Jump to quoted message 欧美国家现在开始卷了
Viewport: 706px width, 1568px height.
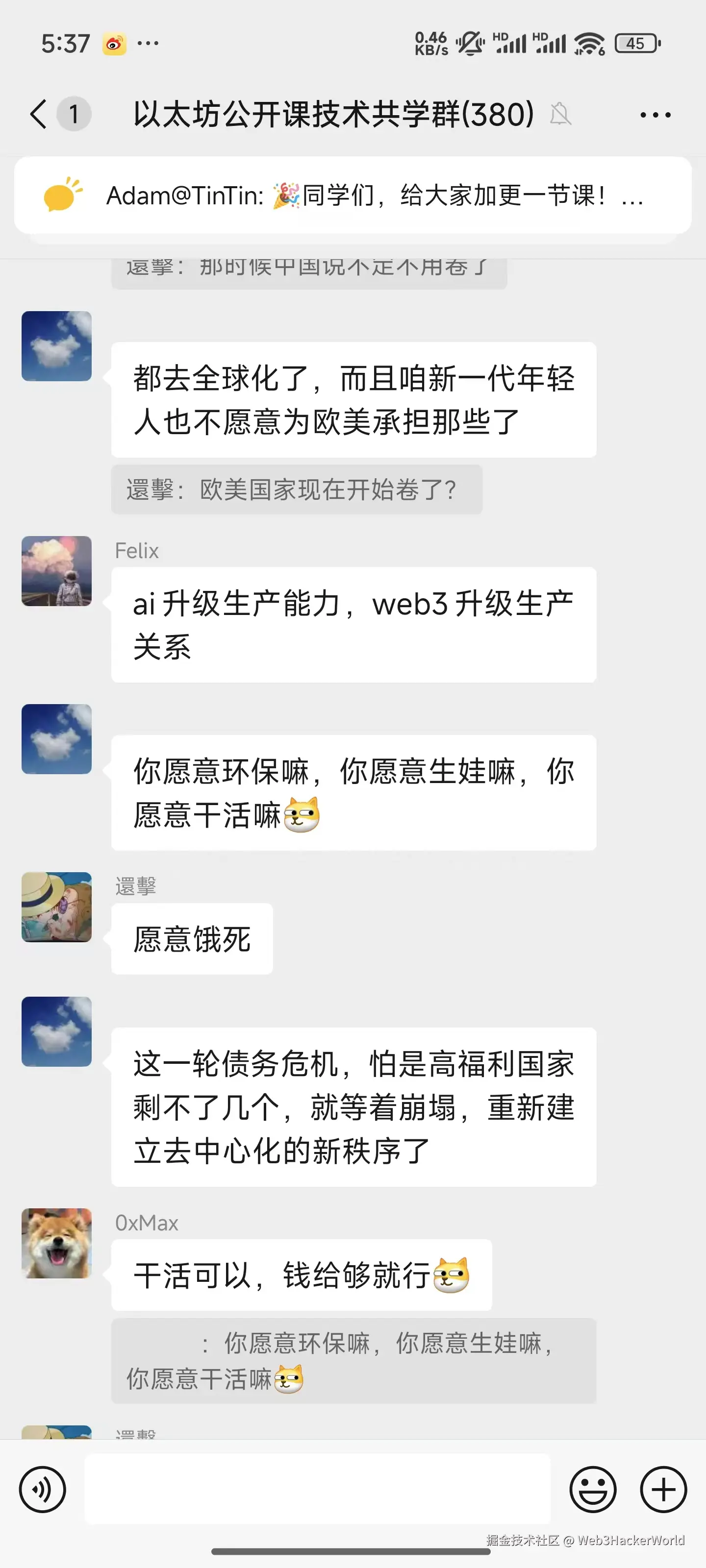pos(296,490)
